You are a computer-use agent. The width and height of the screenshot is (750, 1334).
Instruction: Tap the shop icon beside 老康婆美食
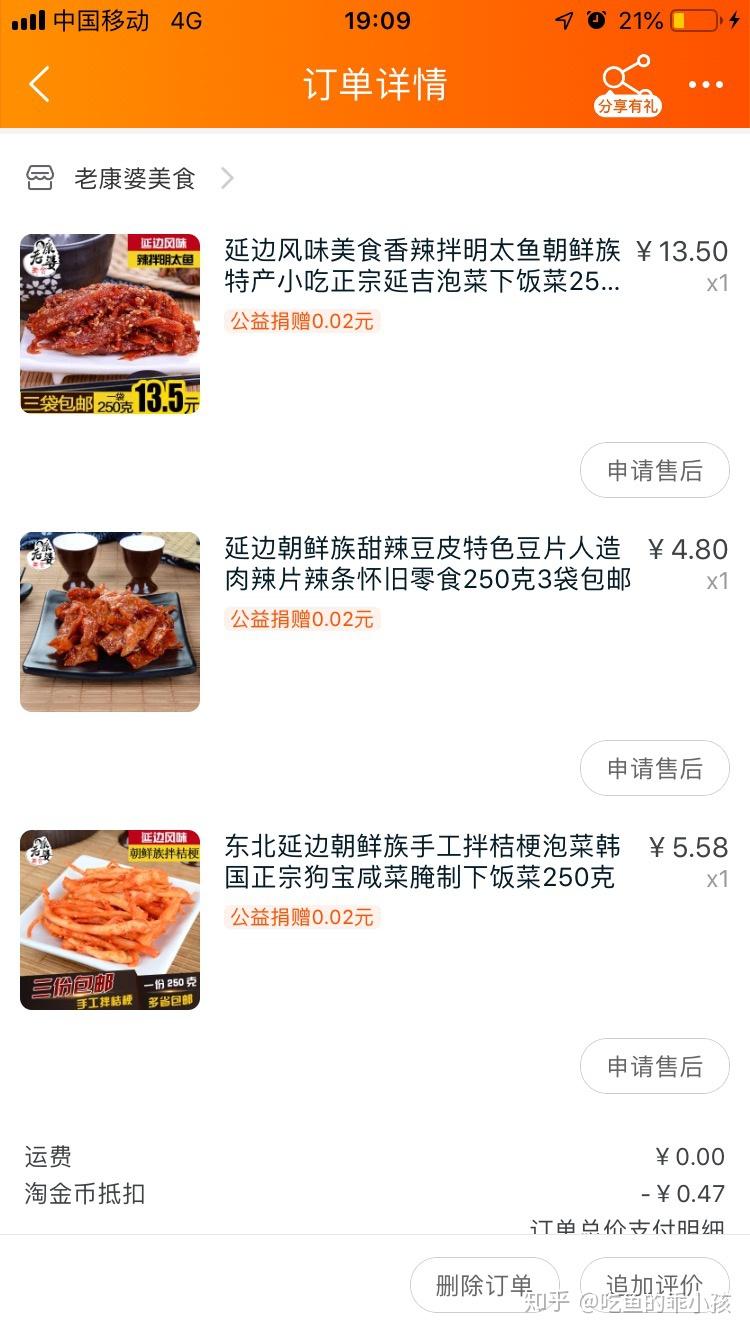[x=40, y=178]
